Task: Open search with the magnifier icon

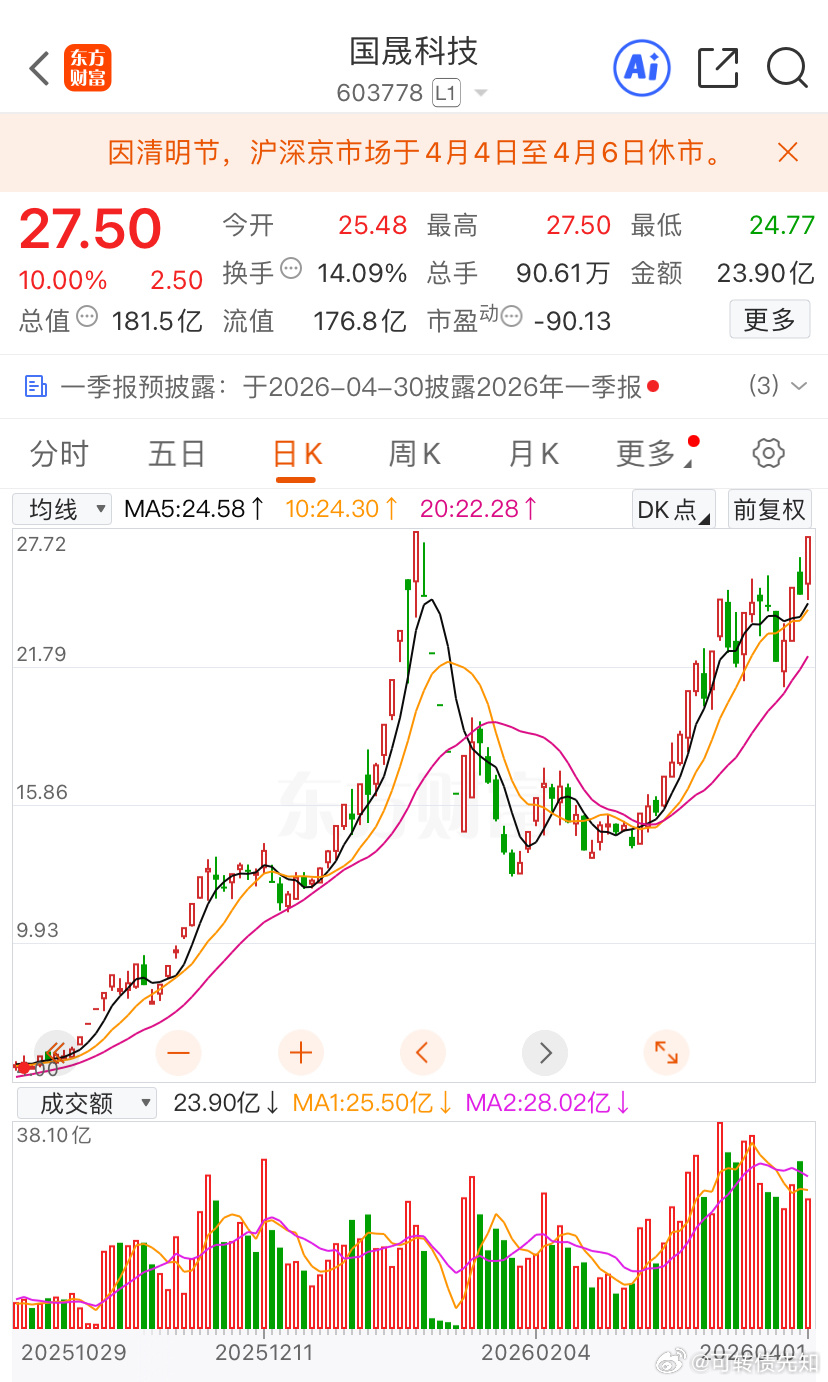Action: [787, 68]
